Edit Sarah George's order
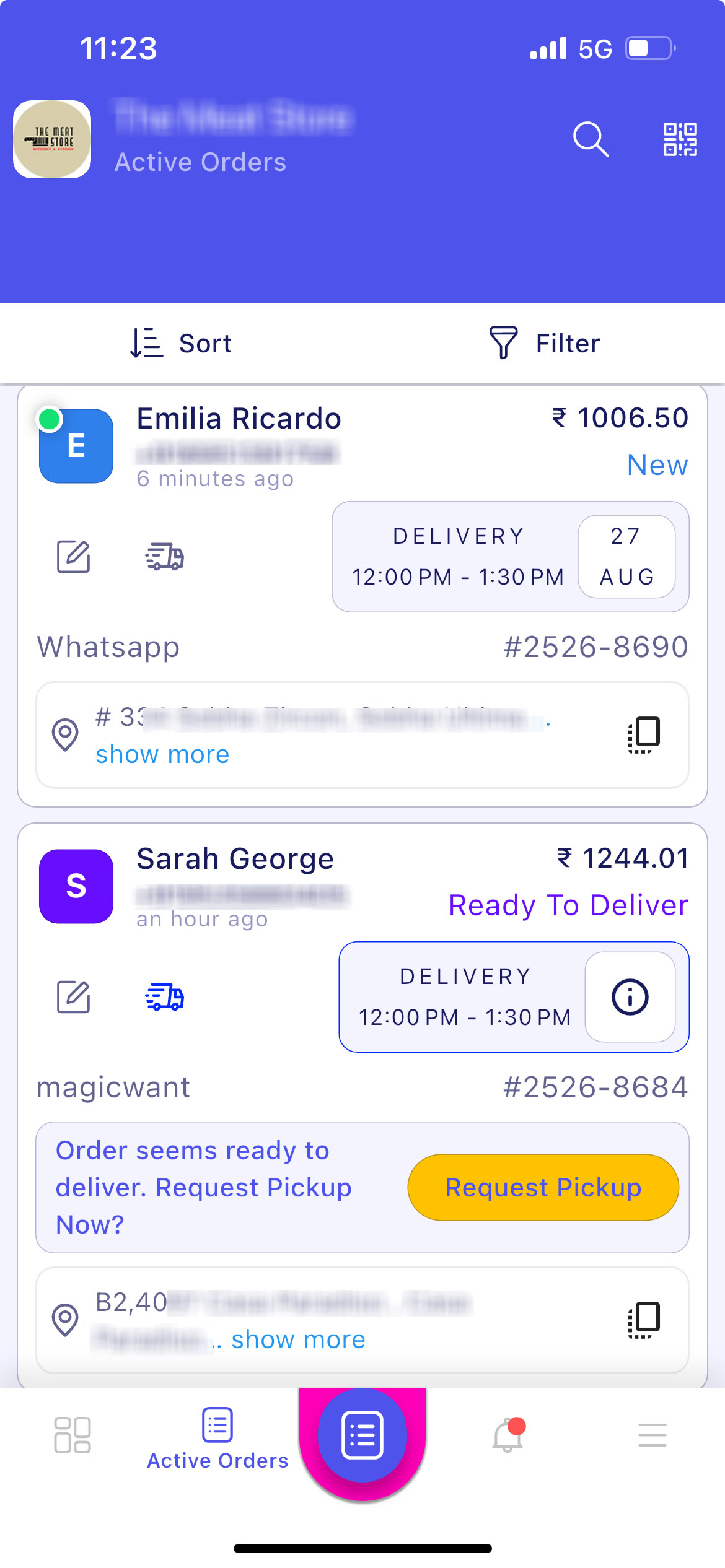Image resolution: width=725 pixels, height=1568 pixels. click(74, 997)
